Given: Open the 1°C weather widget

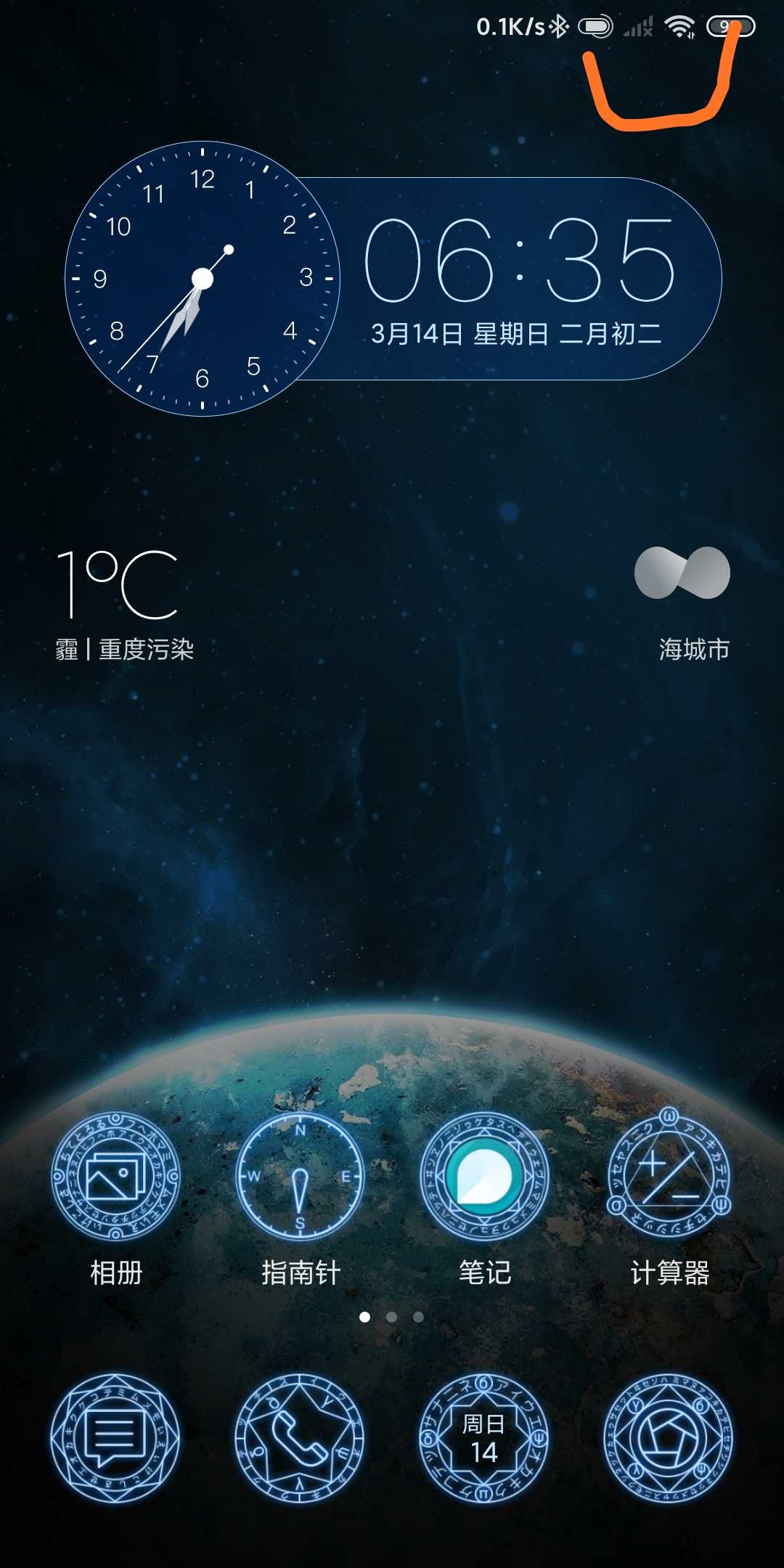Looking at the screenshot, I should coord(125,604).
